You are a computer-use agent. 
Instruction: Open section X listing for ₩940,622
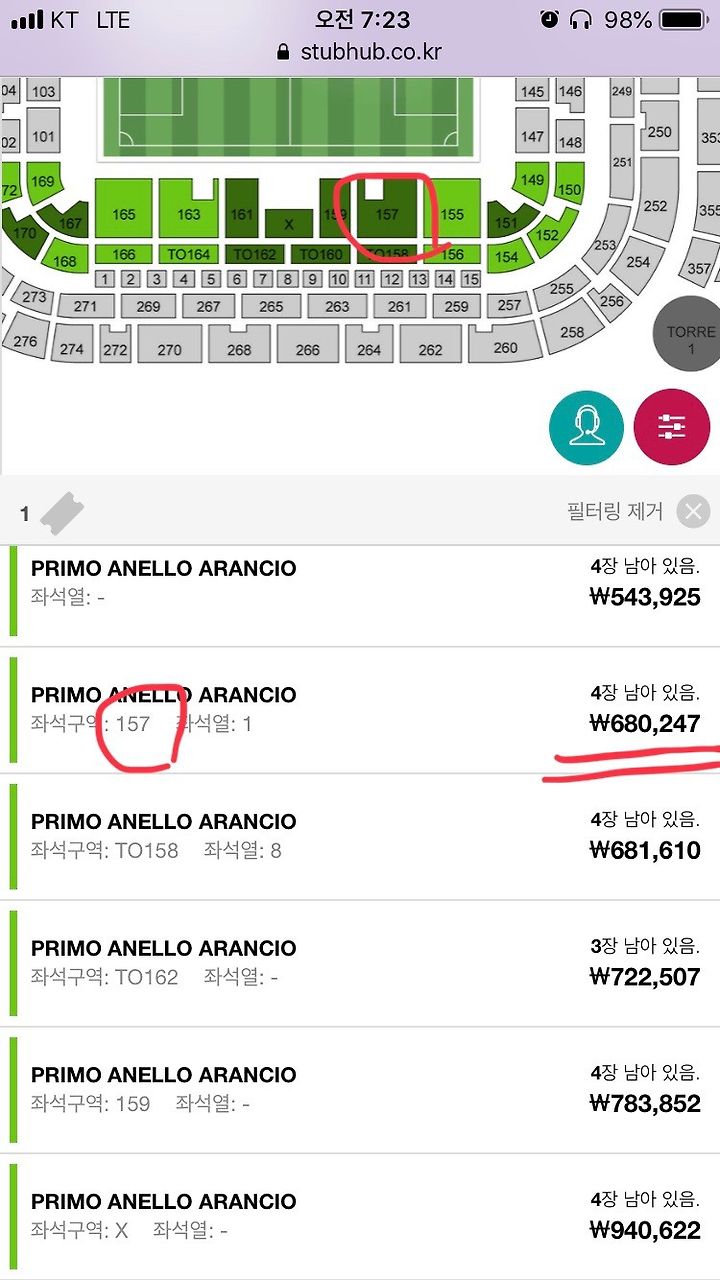pos(360,1216)
